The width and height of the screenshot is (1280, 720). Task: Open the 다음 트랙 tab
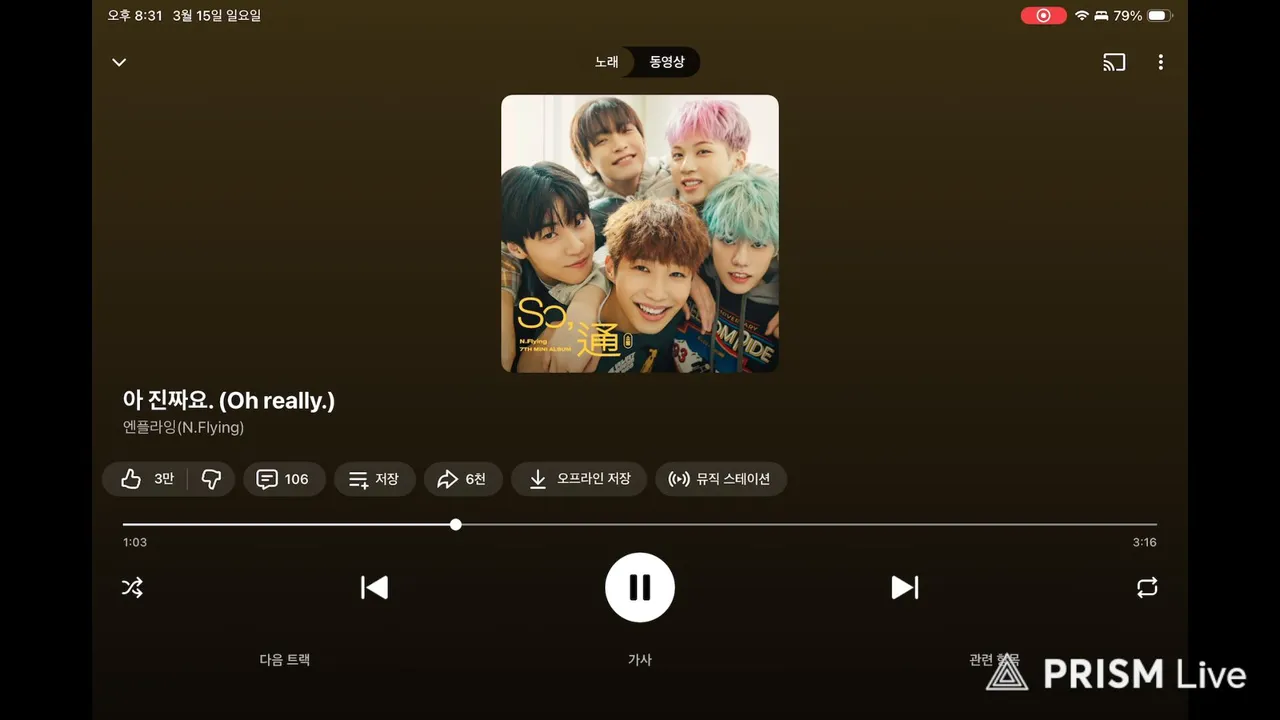click(x=285, y=660)
